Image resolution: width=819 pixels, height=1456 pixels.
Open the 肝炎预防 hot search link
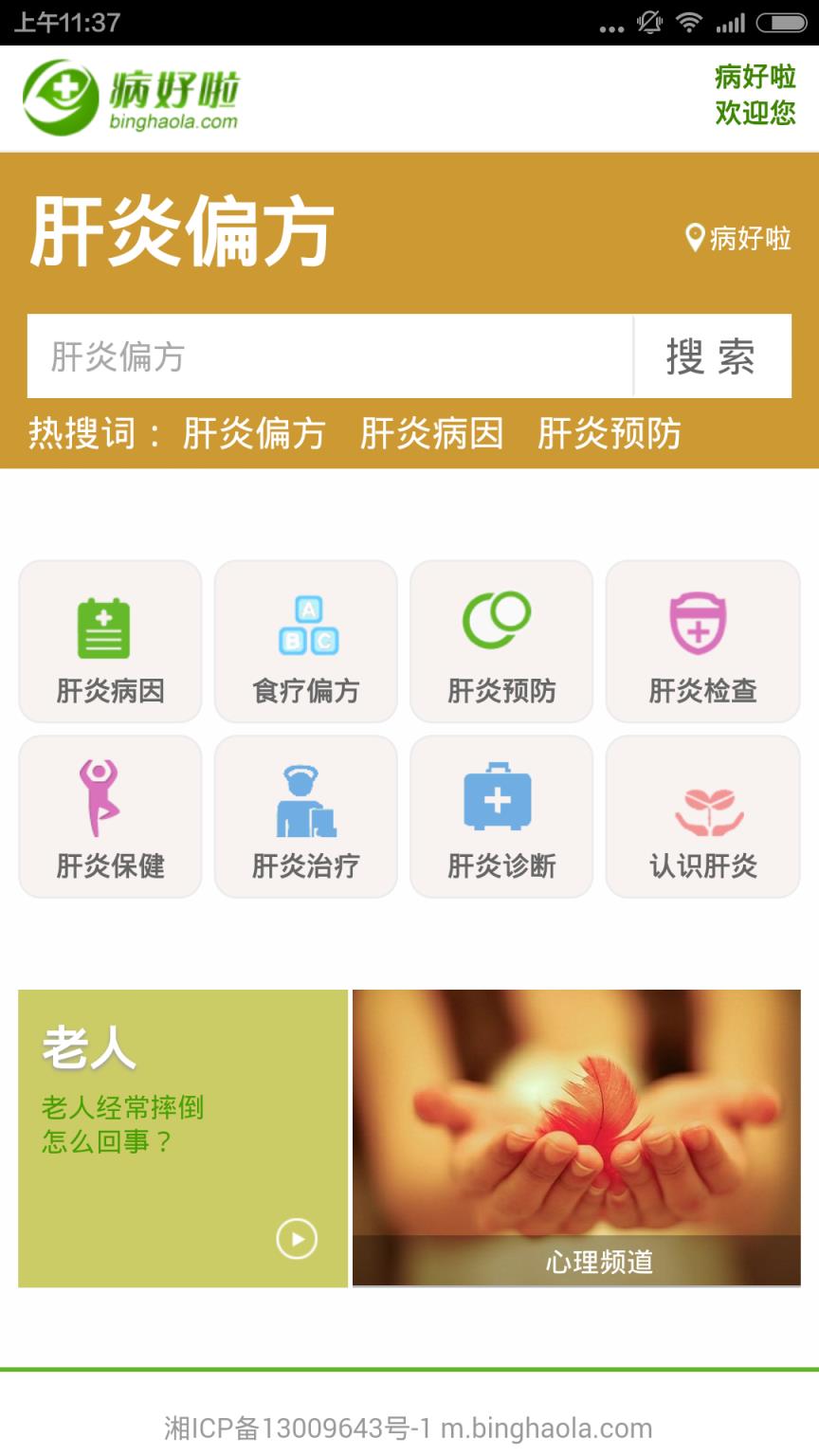(610, 434)
